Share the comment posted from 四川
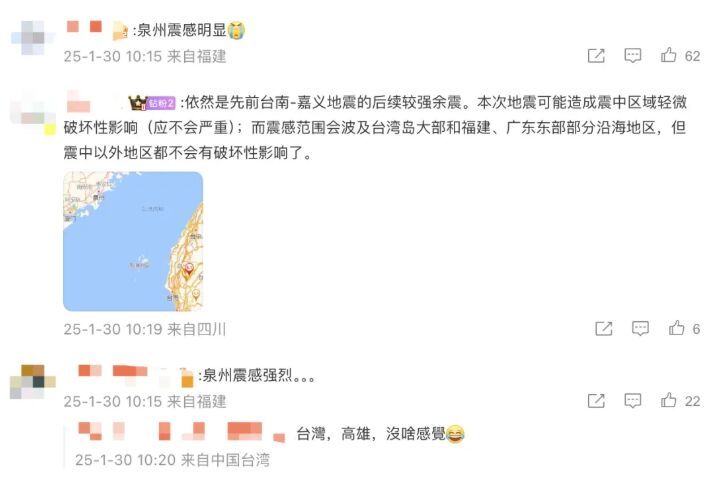 604,328
